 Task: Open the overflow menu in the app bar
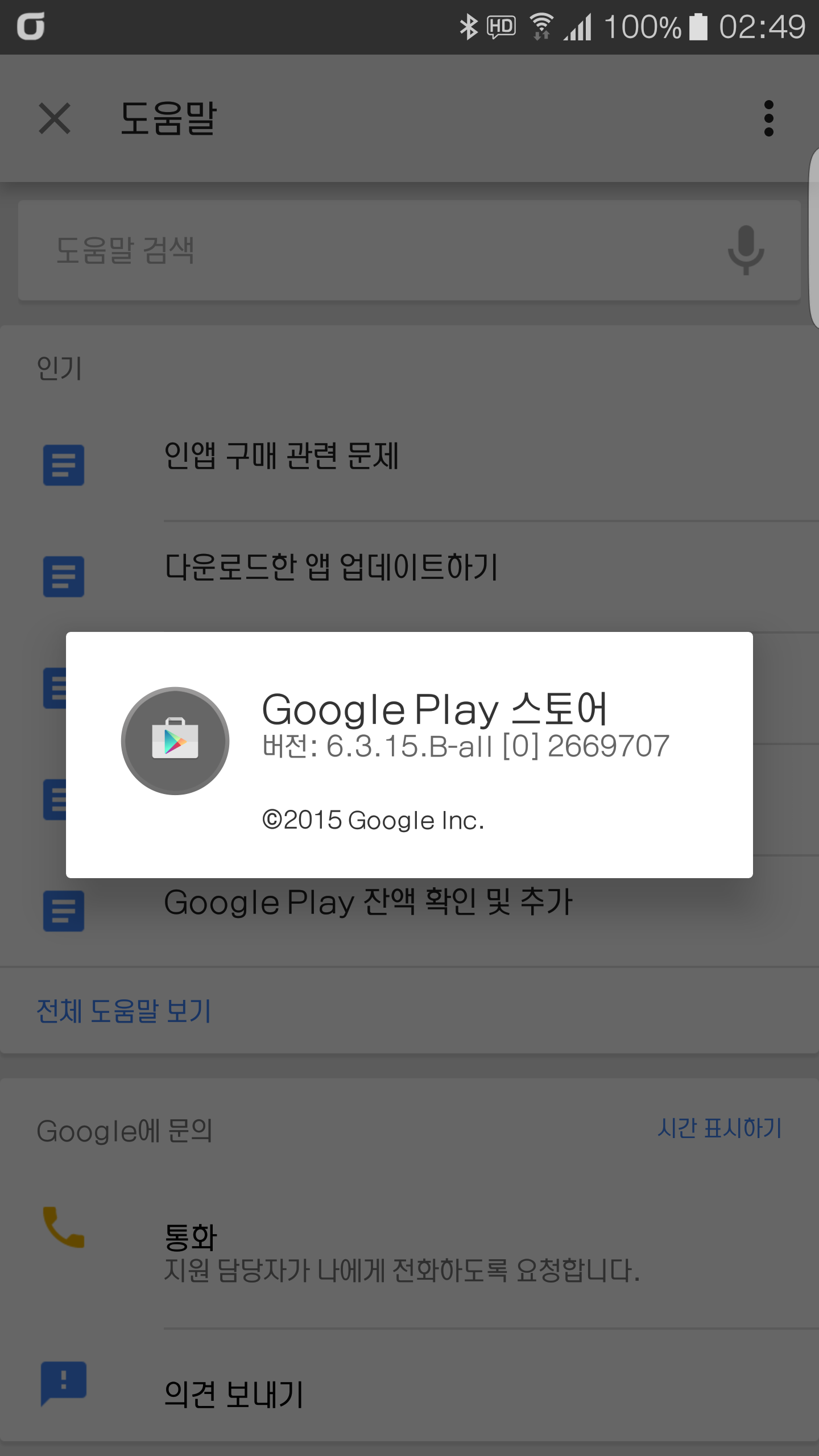pyautogui.click(x=768, y=118)
